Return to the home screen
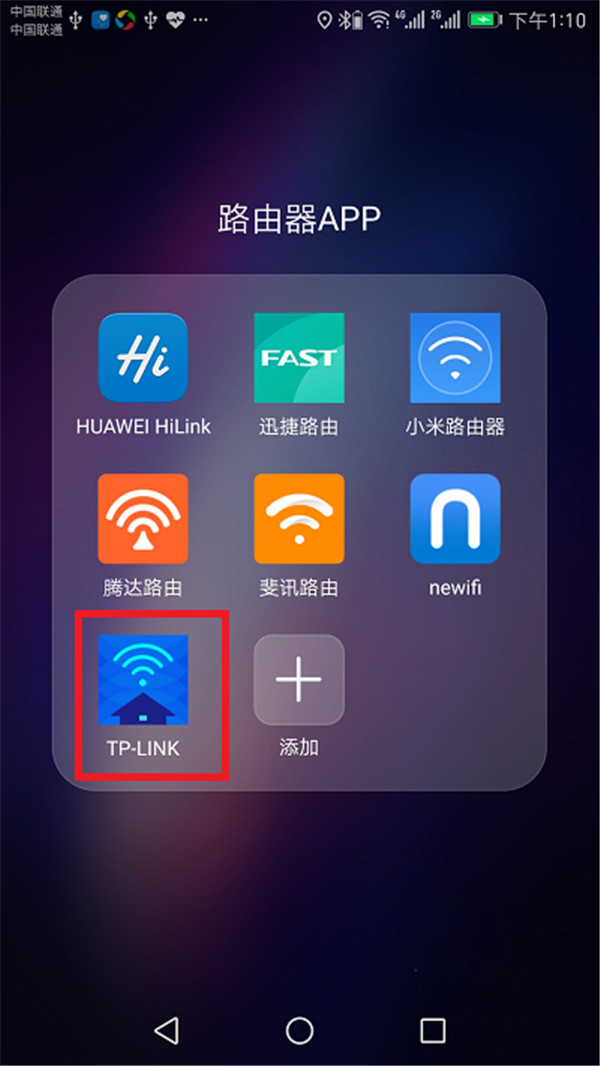This screenshot has height=1066, width=600. click(300, 1030)
